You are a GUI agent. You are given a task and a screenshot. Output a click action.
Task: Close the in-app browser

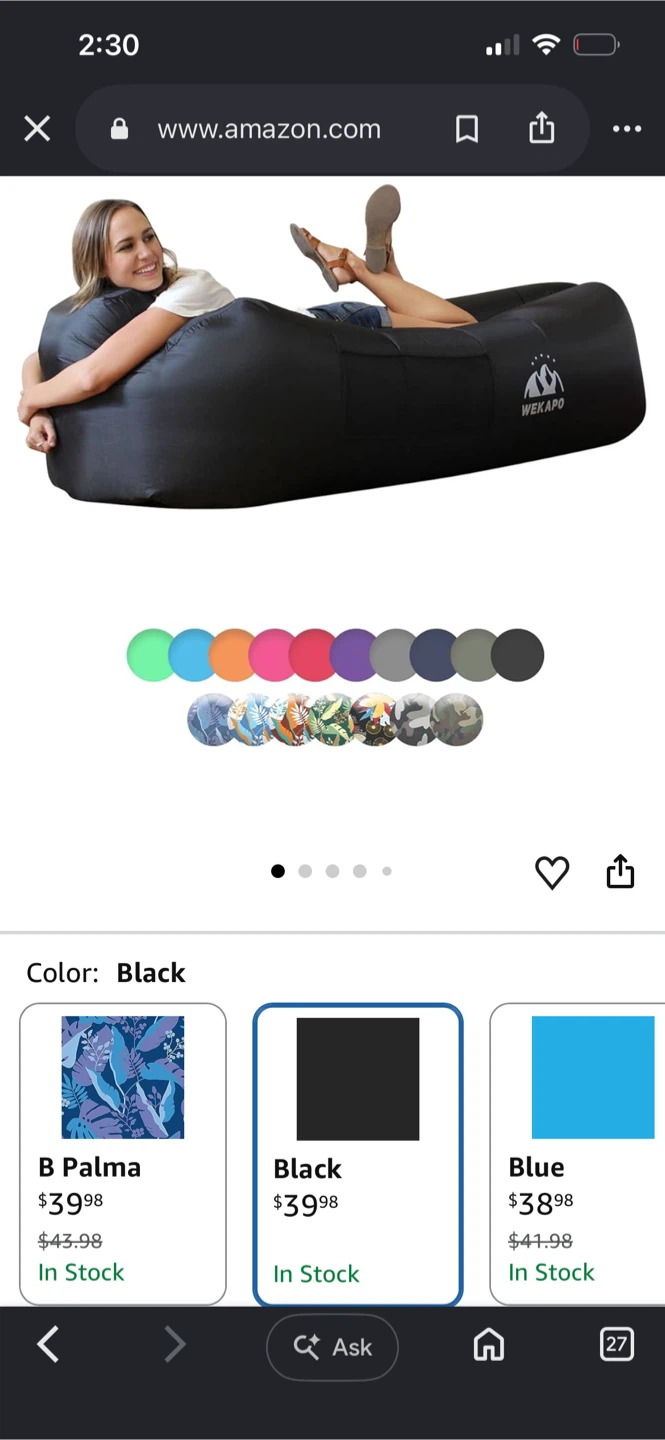click(x=37, y=129)
